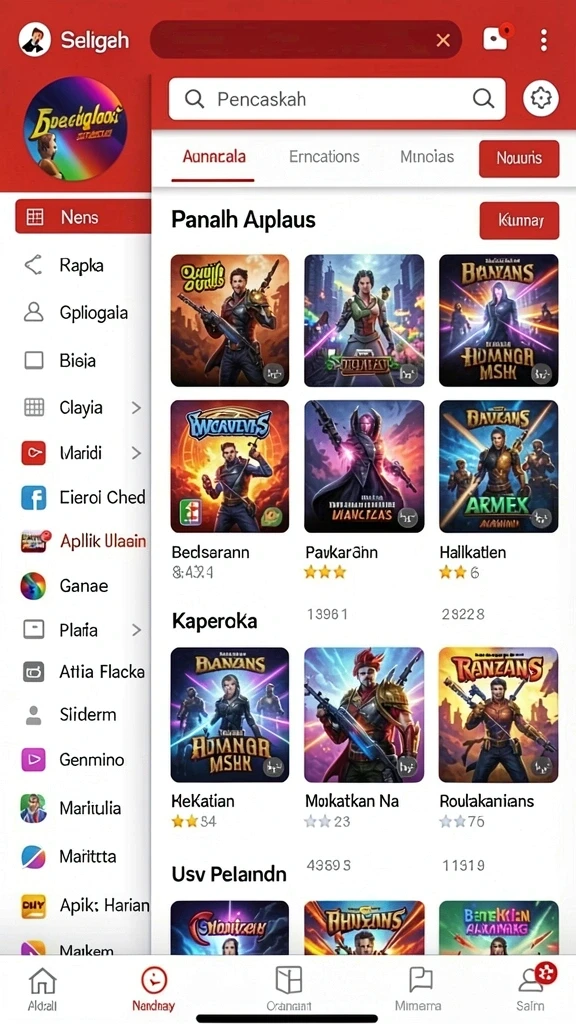
Task: Open the settings gear icon
Action: [x=541, y=99]
